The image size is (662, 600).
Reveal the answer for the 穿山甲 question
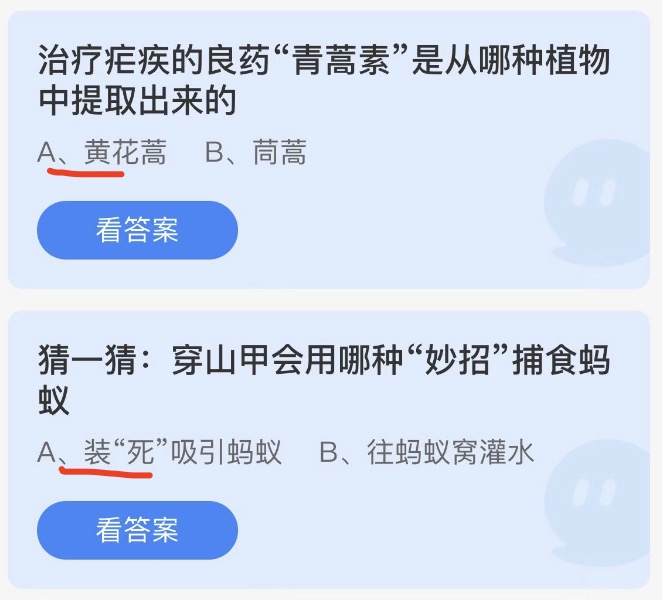point(137,531)
